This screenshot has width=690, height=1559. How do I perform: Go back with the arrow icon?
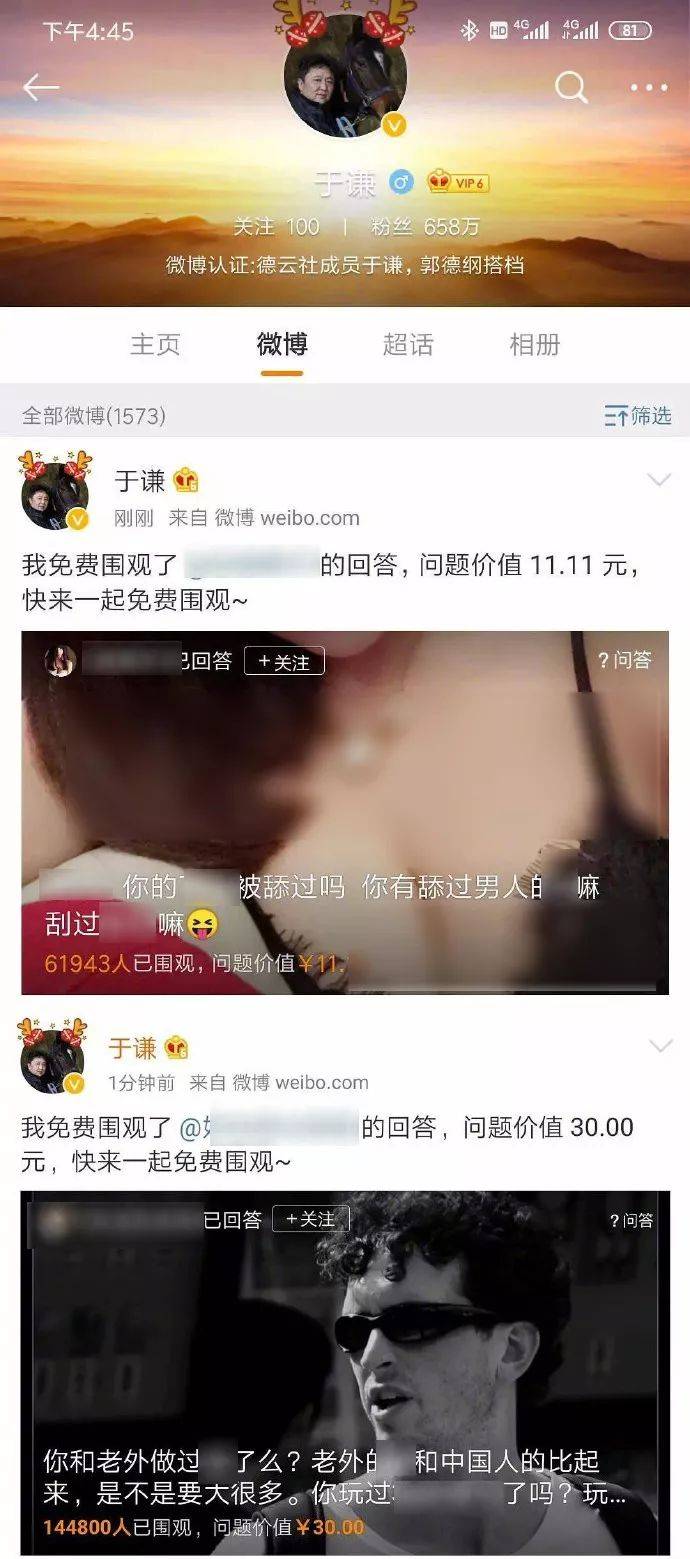(41, 88)
